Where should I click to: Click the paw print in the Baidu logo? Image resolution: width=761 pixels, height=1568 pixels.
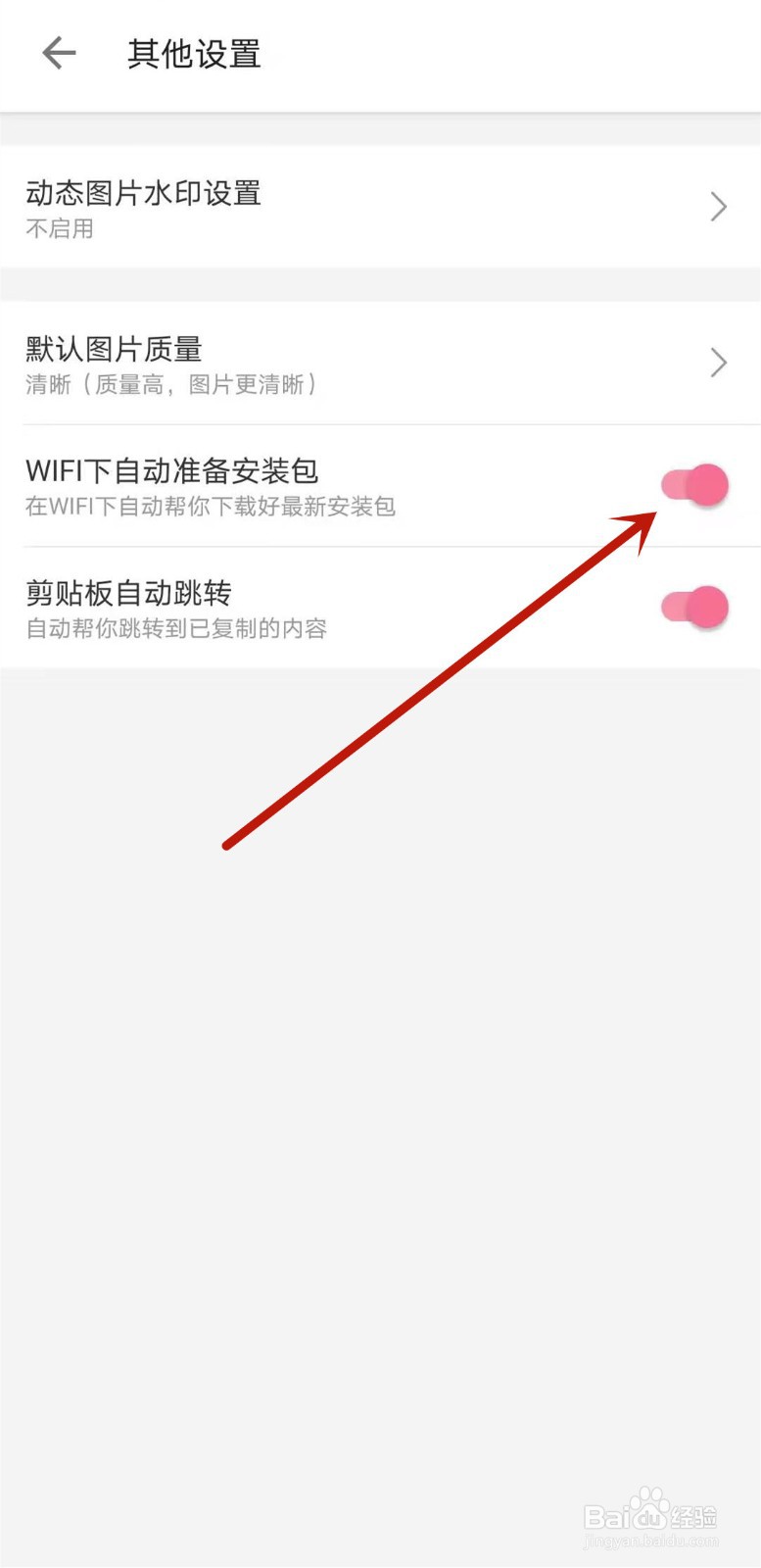click(646, 1499)
